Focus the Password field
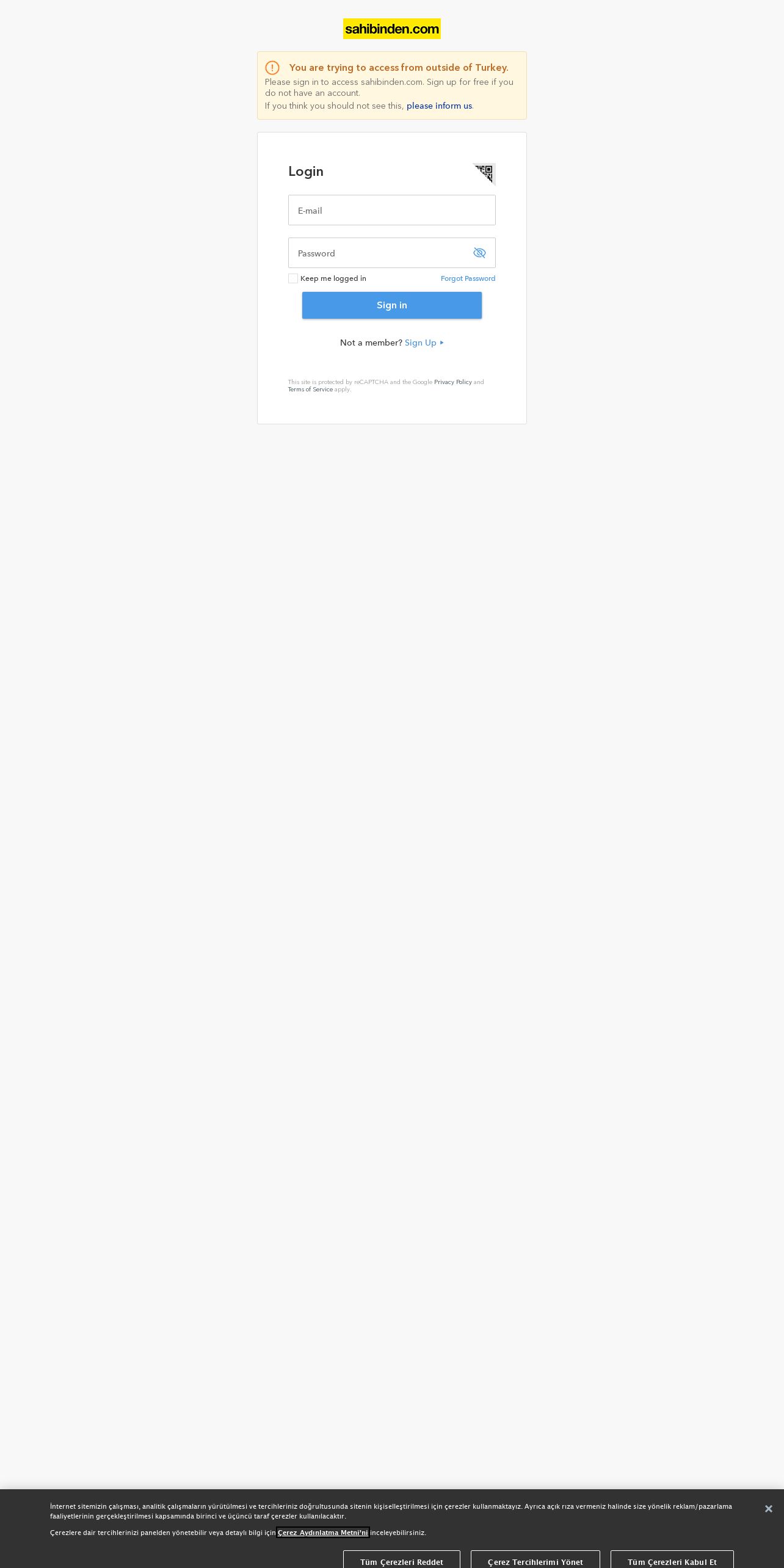The width and height of the screenshot is (784, 1568). (x=379, y=253)
